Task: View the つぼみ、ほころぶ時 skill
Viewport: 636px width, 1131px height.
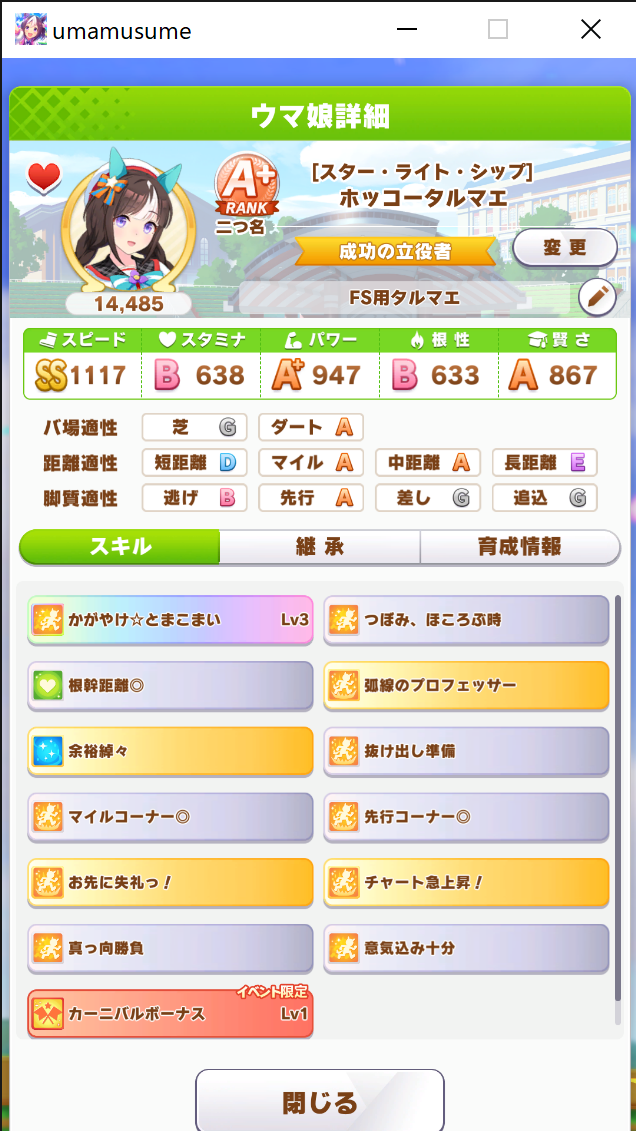Action: point(466,620)
